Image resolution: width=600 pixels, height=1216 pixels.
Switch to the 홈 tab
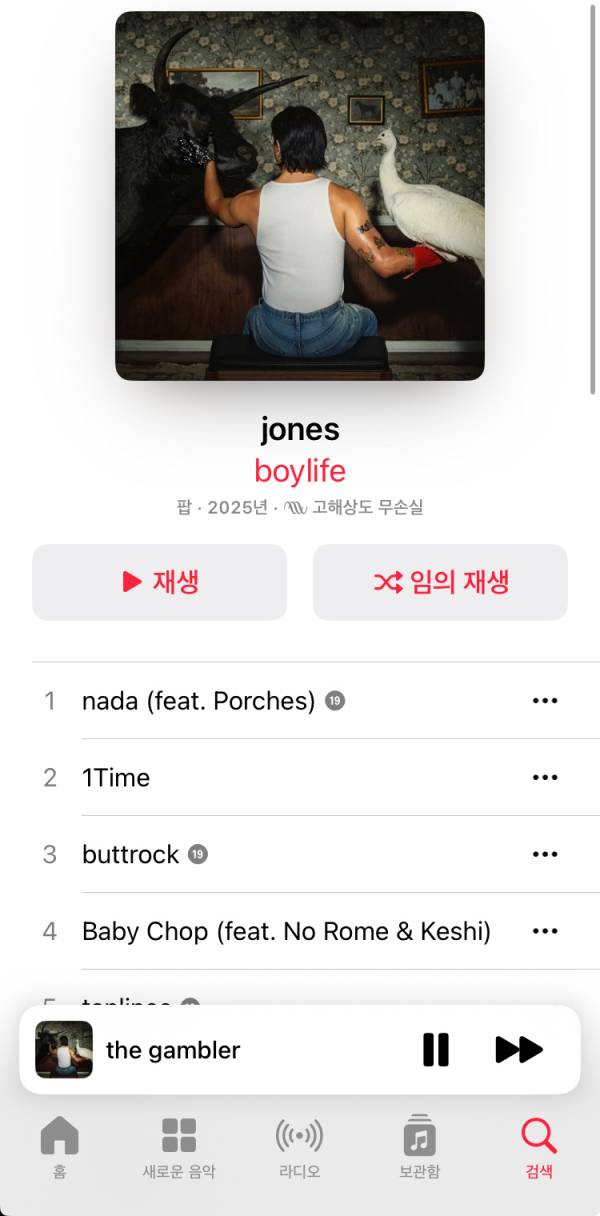click(59, 1147)
